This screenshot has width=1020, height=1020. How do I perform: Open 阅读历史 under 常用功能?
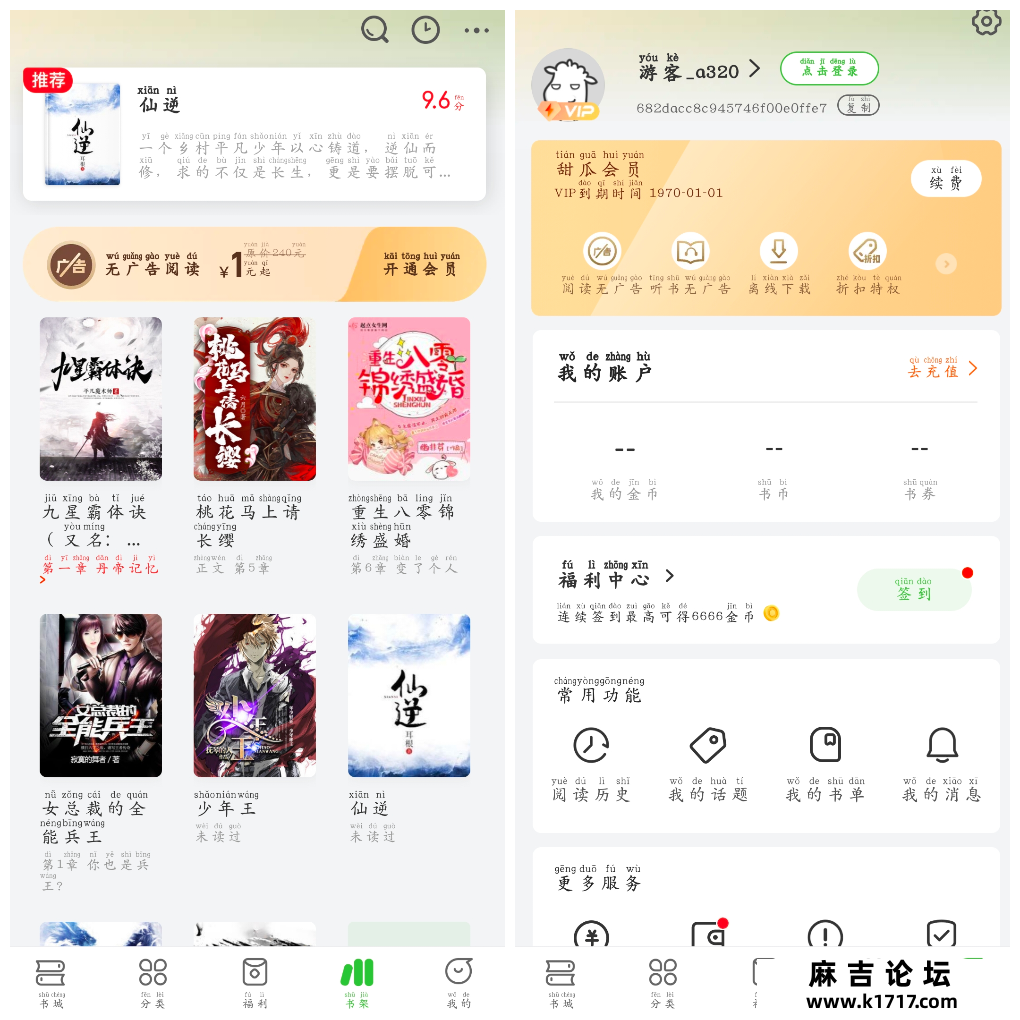[x=591, y=764]
